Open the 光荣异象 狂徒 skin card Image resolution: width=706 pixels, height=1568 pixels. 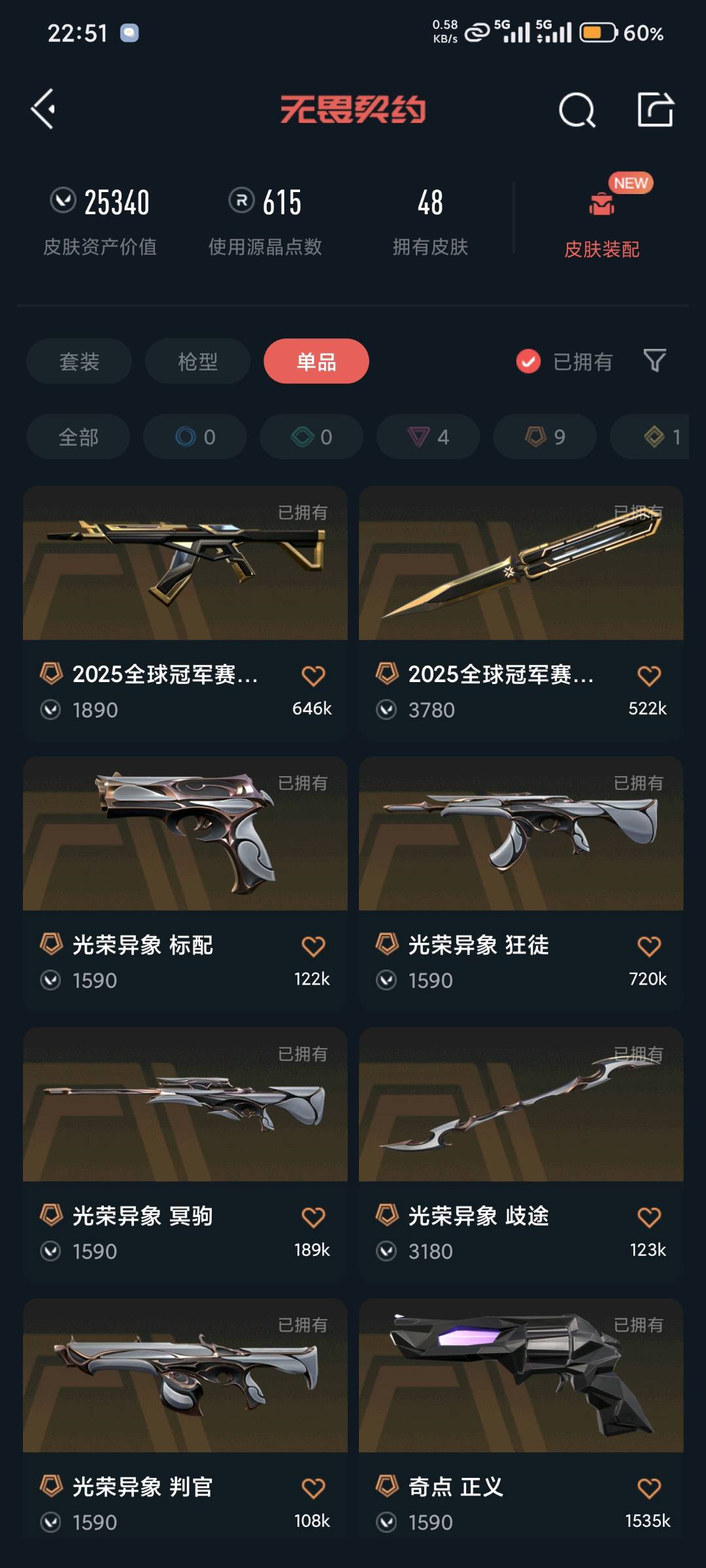click(x=521, y=834)
